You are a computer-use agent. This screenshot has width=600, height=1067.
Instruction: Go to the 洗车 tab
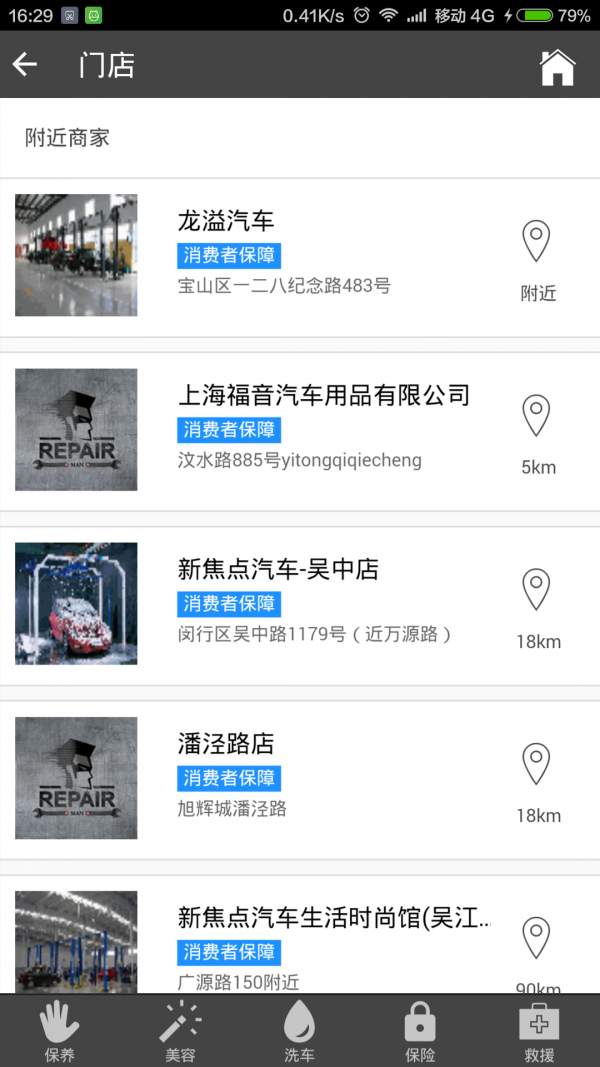click(x=299, y=1032)
